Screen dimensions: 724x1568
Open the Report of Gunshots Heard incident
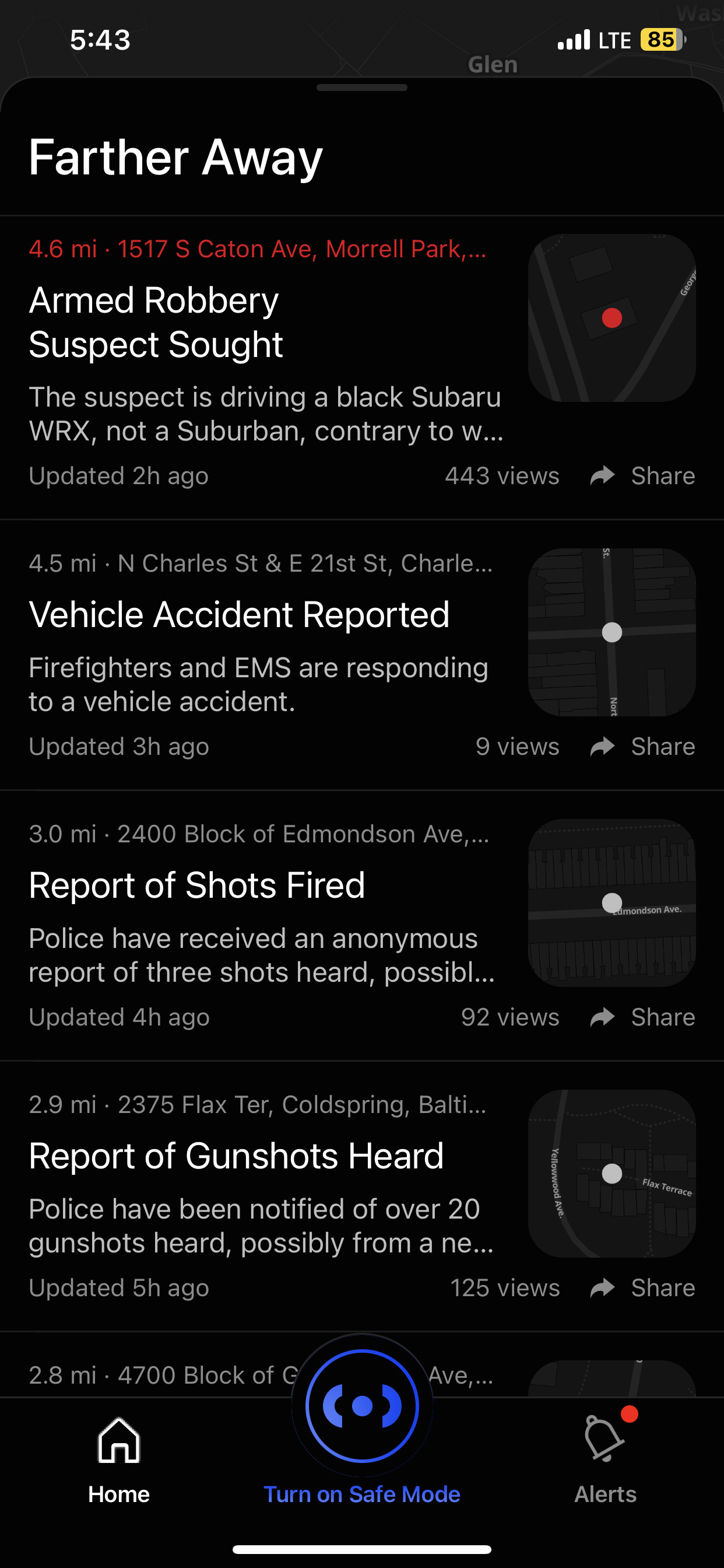coord(236,1157)
